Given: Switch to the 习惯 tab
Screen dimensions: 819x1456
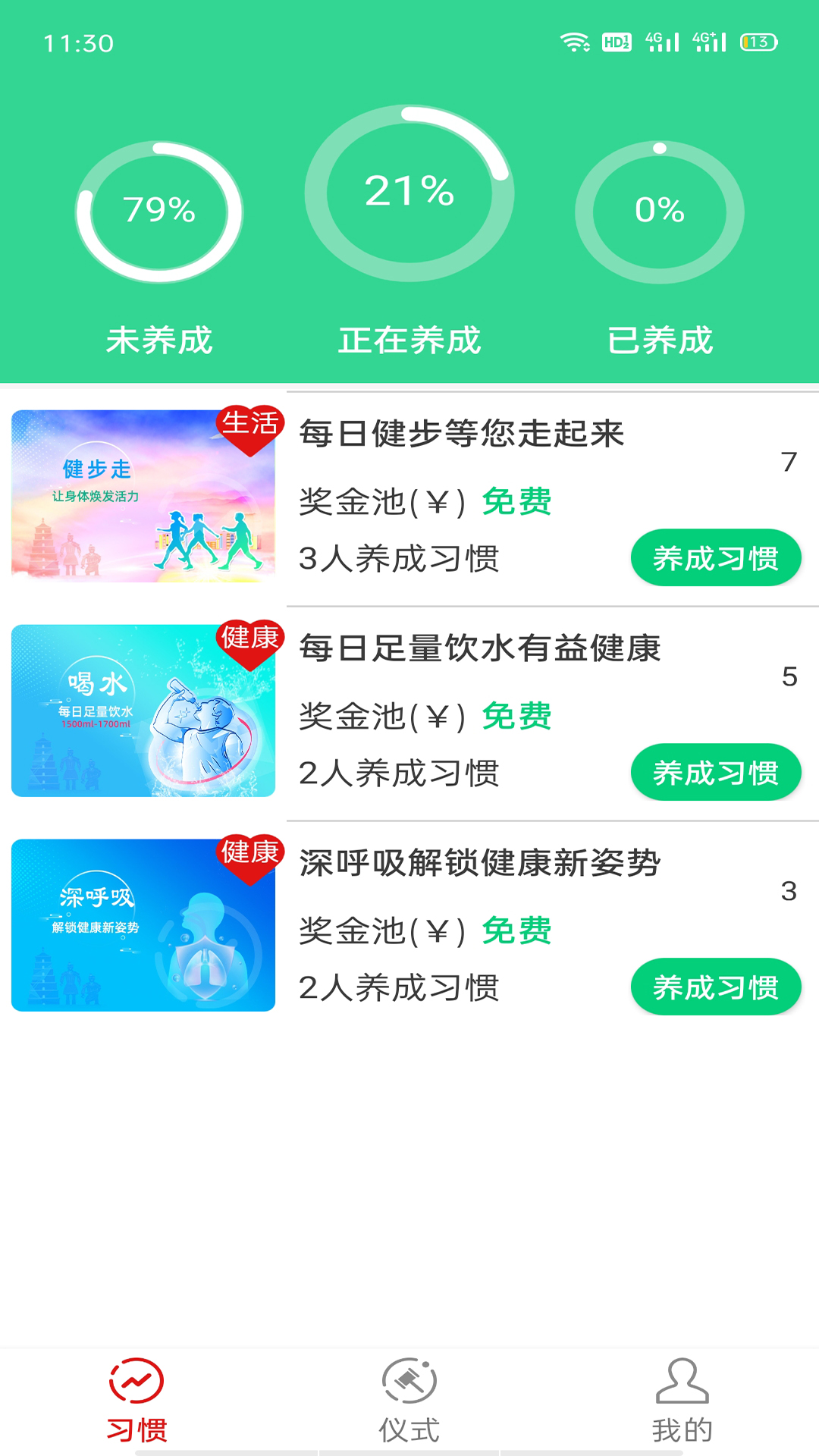Looking at the screenshot, I should click(x=136, y=1400).
